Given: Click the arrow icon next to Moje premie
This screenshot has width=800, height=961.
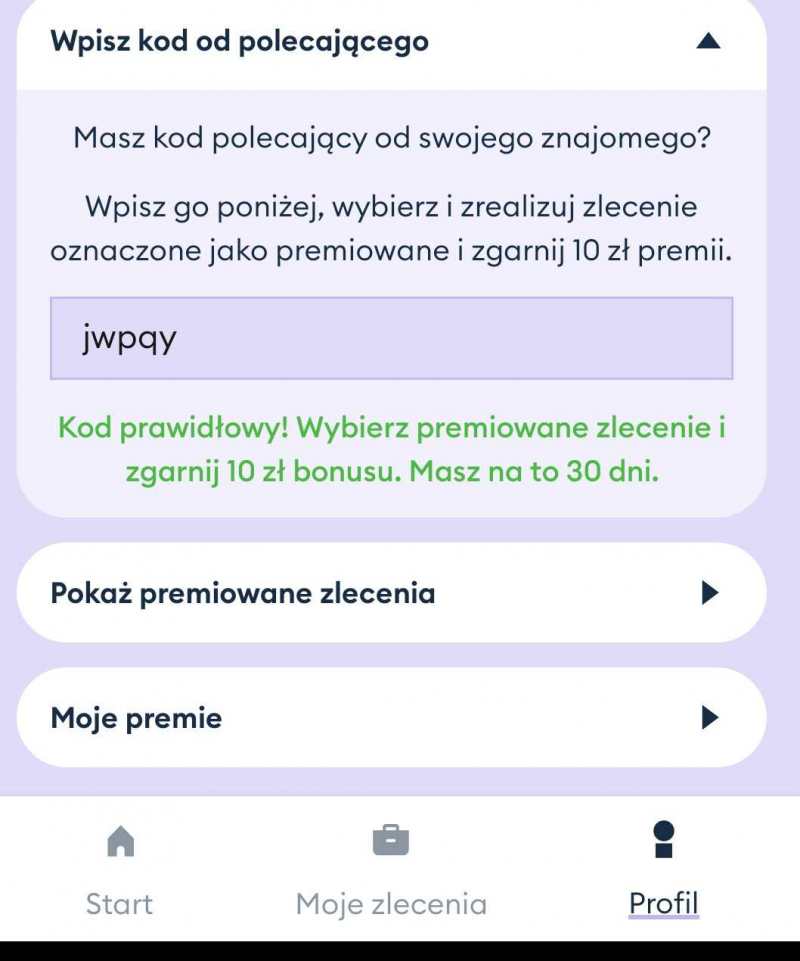Looking at the screenshot, I should coord(709,717).
